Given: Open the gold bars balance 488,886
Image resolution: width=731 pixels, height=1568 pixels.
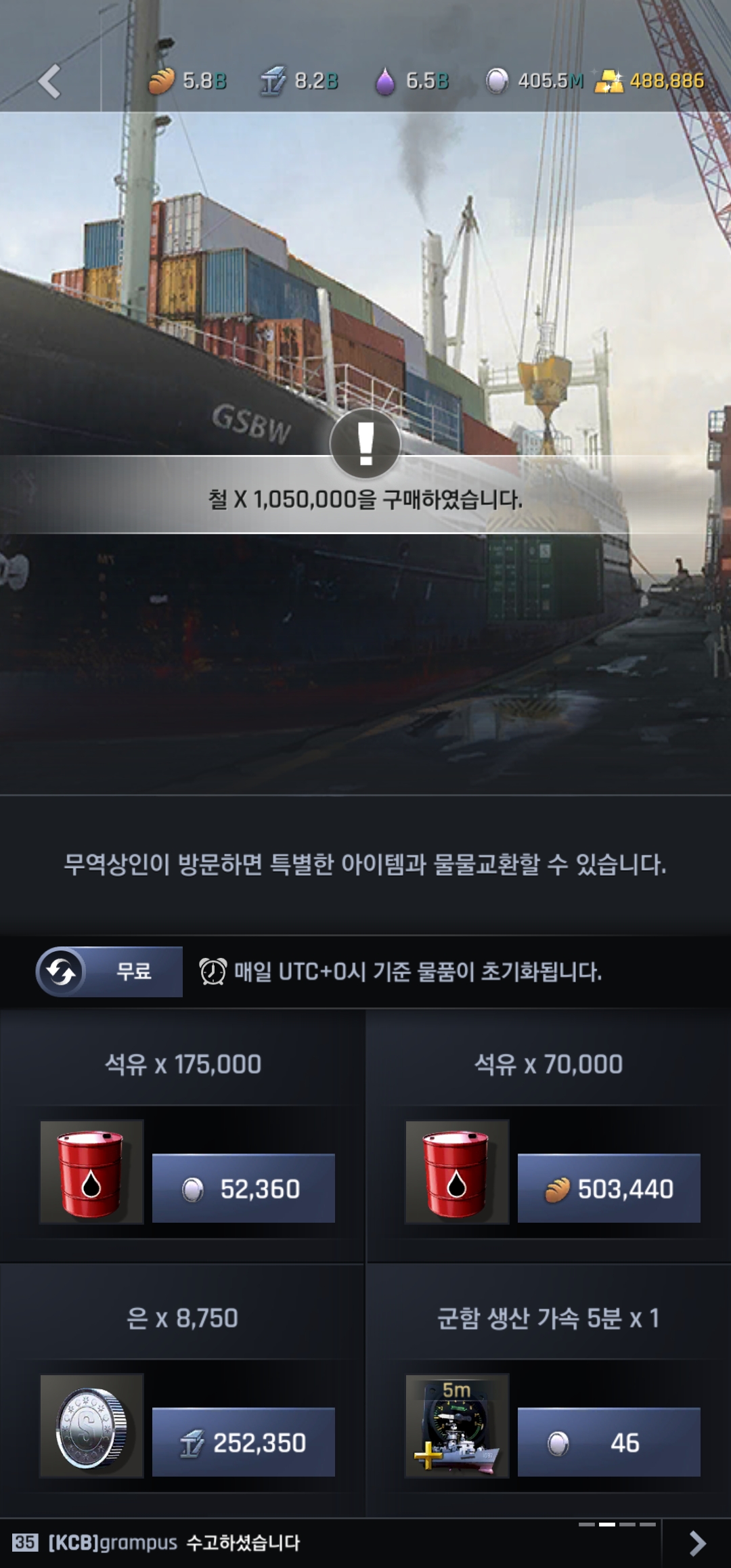Looking at the screenshot, I should [650, 81].
